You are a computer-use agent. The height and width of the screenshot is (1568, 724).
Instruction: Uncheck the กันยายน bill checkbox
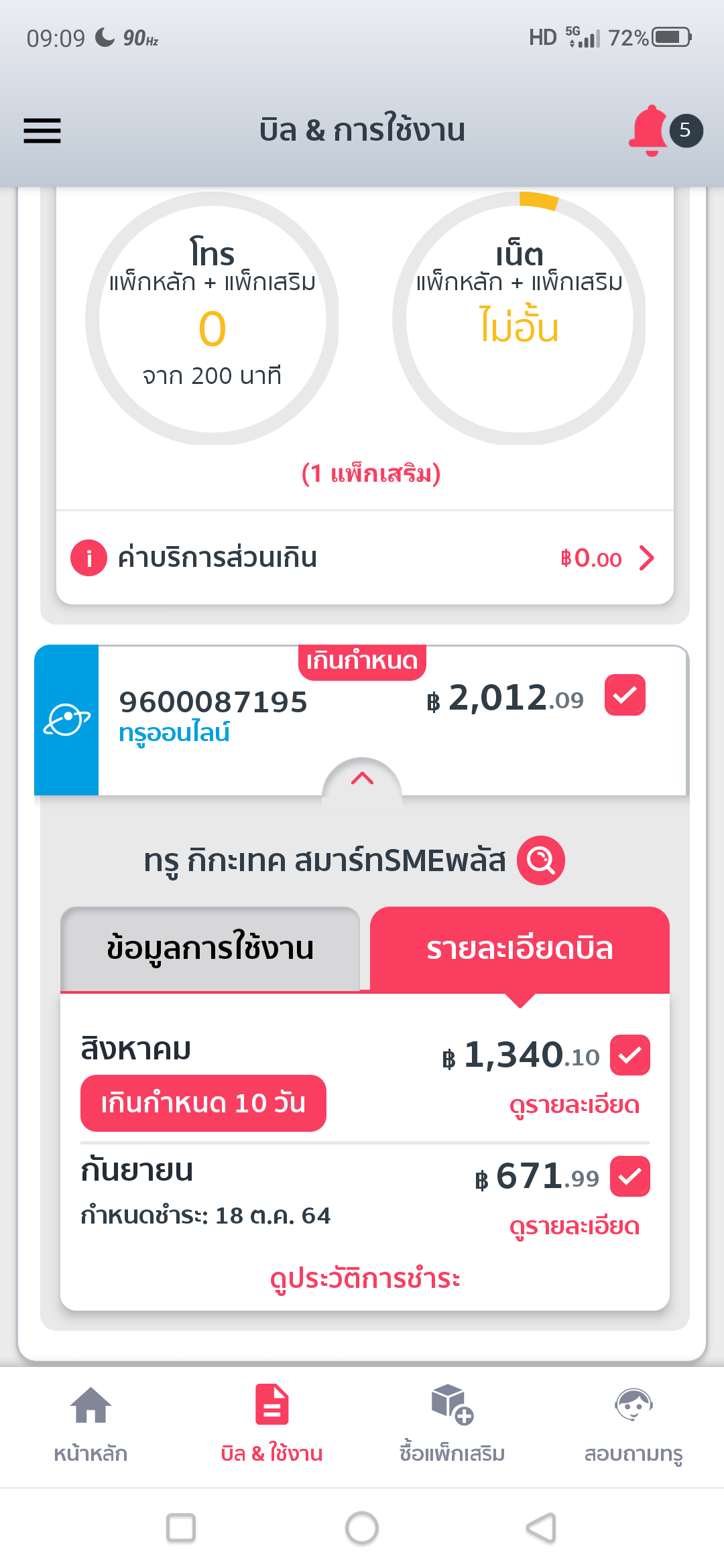click(x=629, y=1176)
